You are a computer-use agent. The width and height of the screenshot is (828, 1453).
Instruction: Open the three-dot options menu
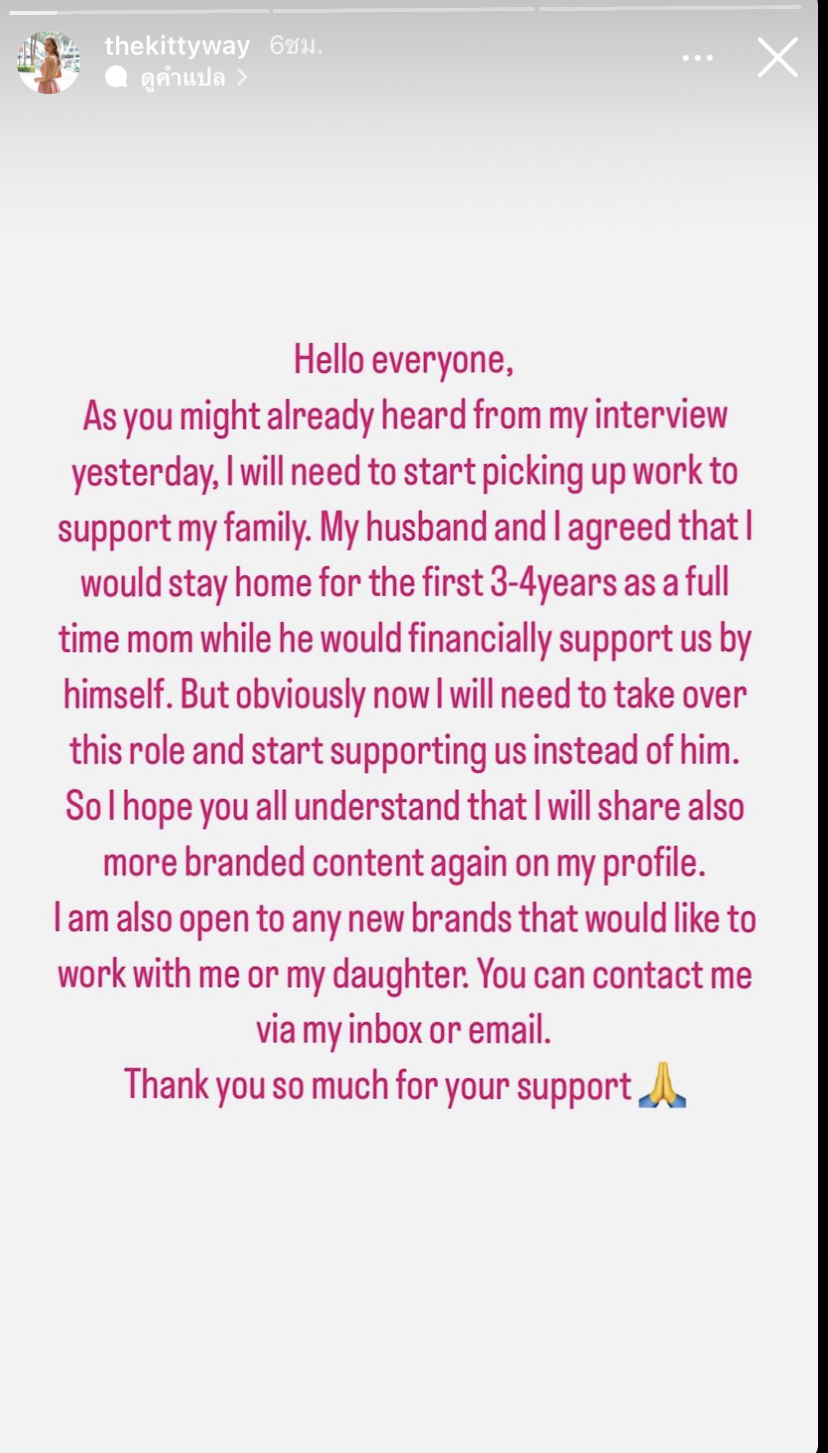[698, 58]
